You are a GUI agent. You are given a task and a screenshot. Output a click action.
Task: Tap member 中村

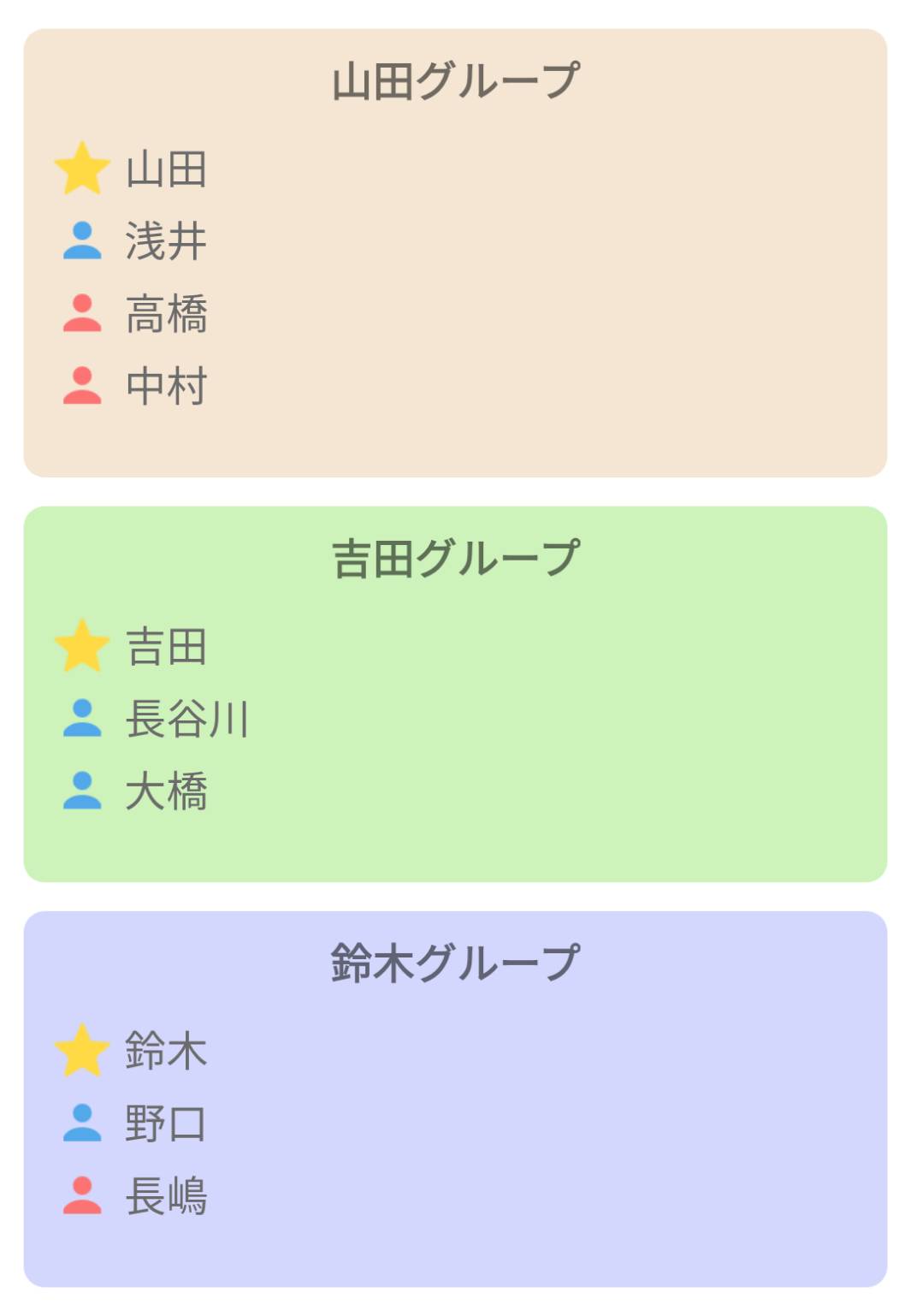[166, 387]
